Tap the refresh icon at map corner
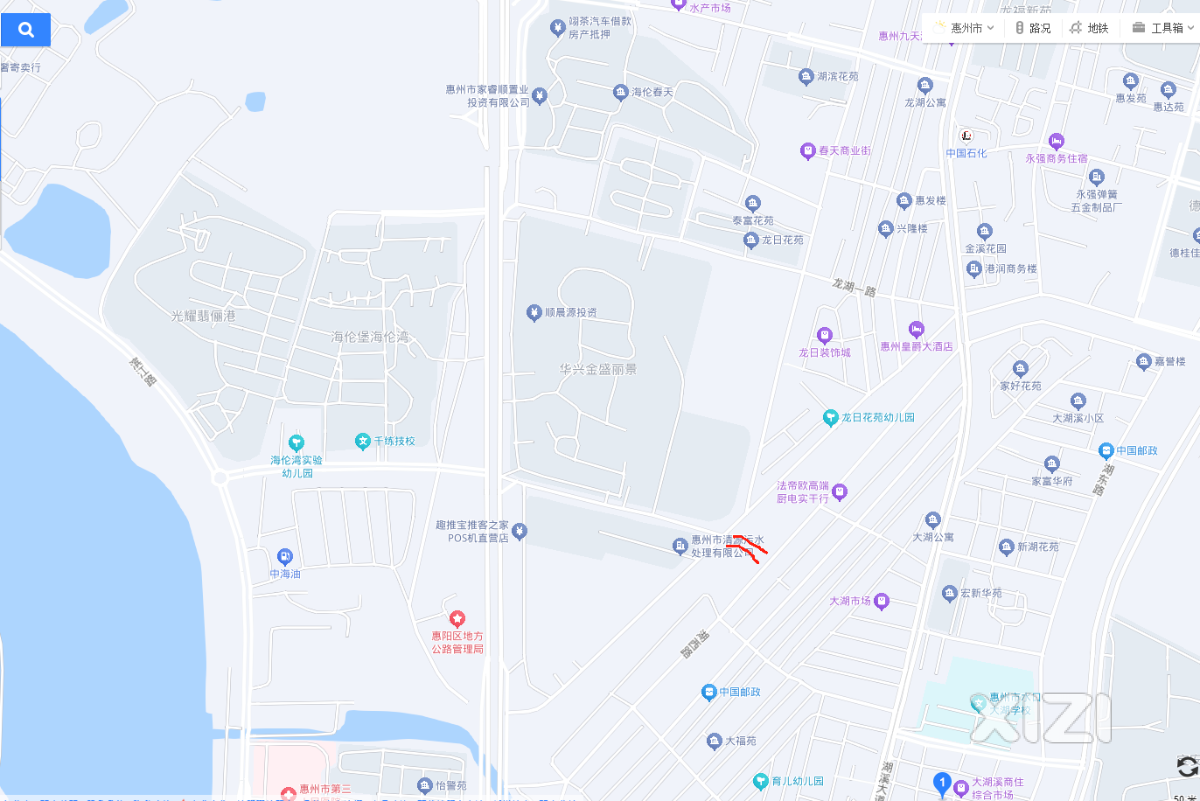Viewport: 1200px width, 801px height. tap(1187, 767)
